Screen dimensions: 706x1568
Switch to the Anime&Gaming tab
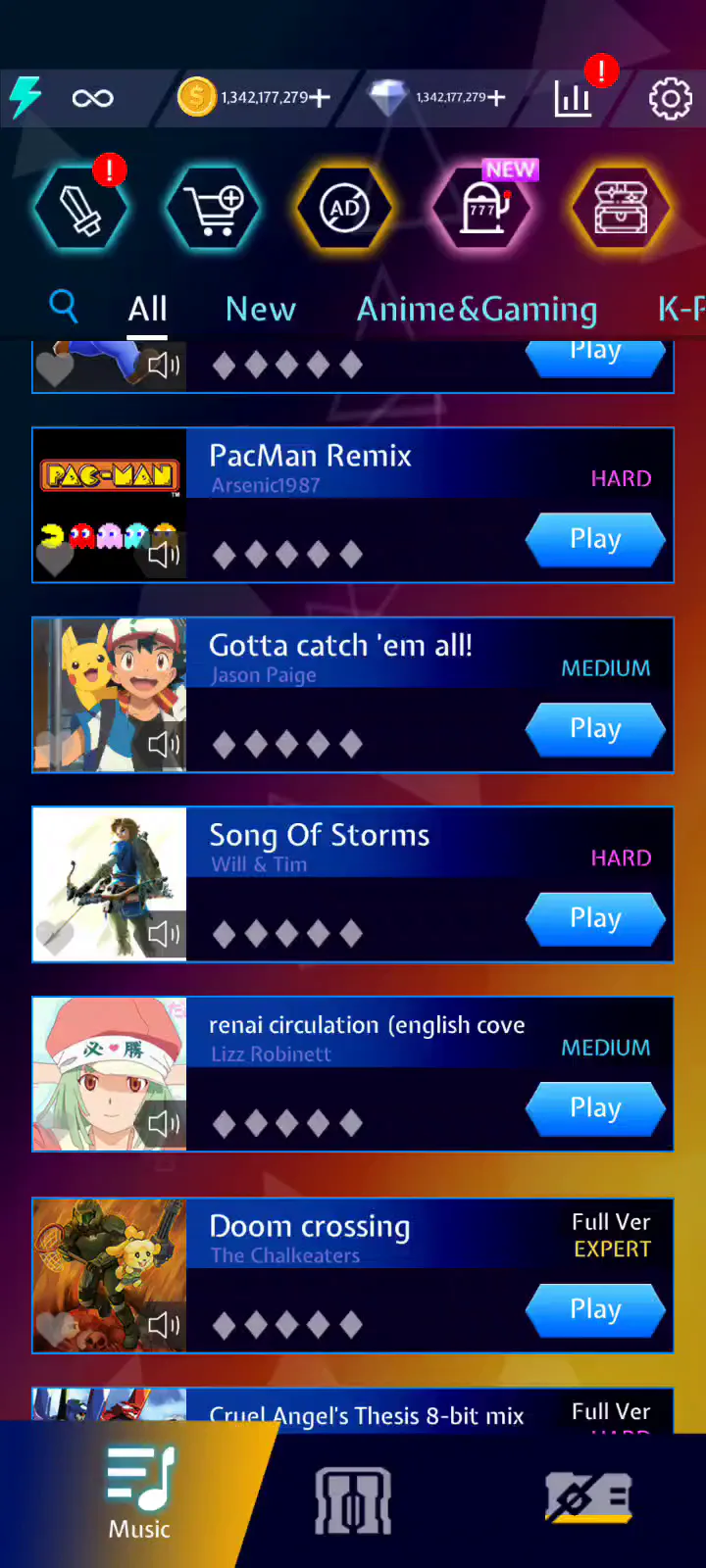click(477, 310)
